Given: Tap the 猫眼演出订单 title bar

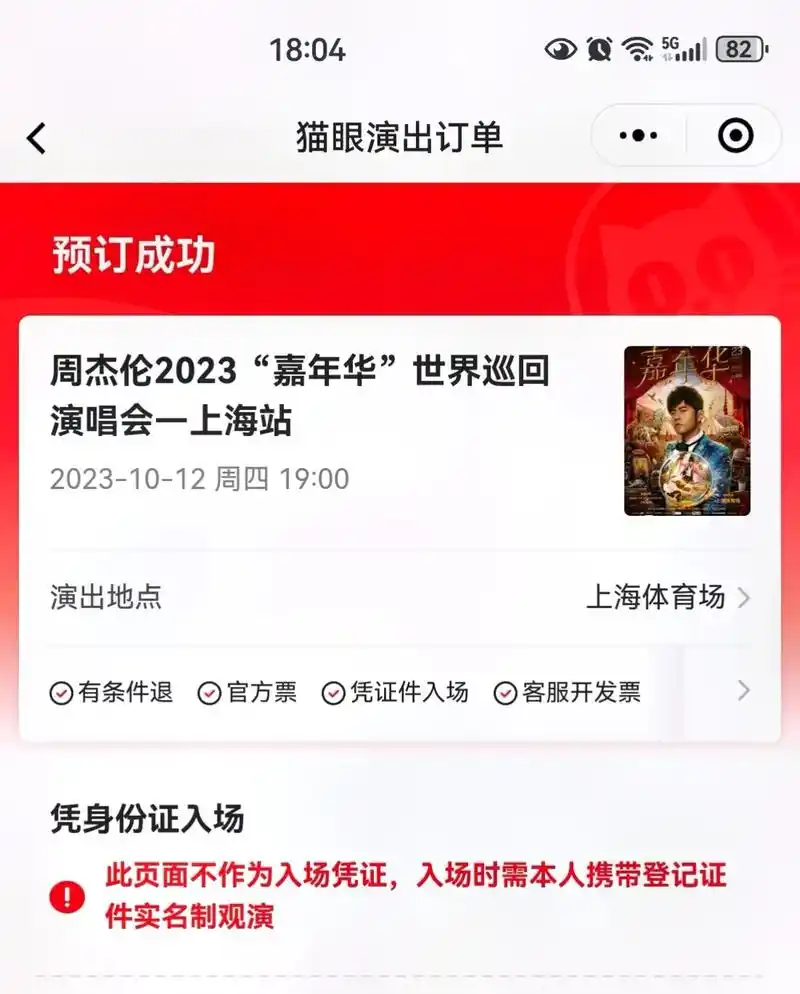Looking at the screenshot, I should click(x=400, y=137).
